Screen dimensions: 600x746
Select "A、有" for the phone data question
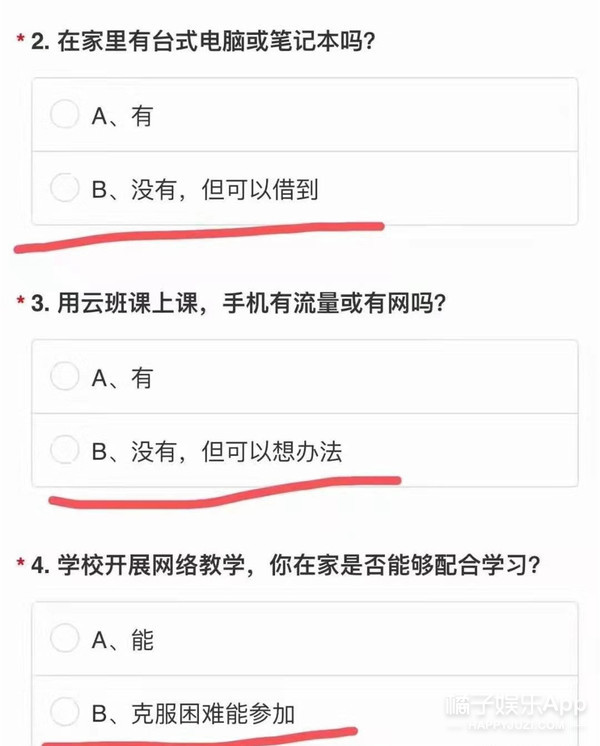(x=64, y=377)
